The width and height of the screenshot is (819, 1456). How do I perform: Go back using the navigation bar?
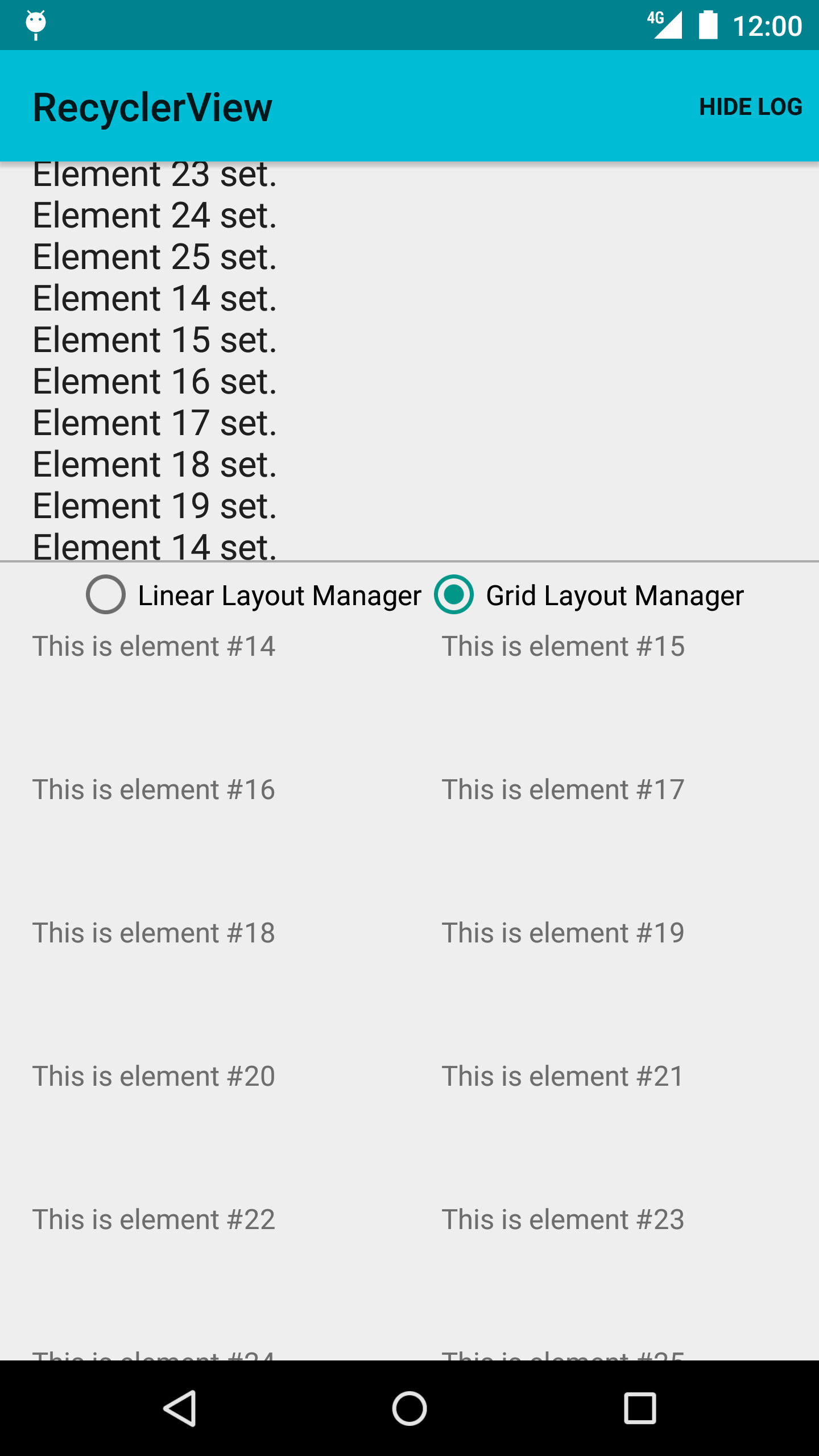point(180,1408)
